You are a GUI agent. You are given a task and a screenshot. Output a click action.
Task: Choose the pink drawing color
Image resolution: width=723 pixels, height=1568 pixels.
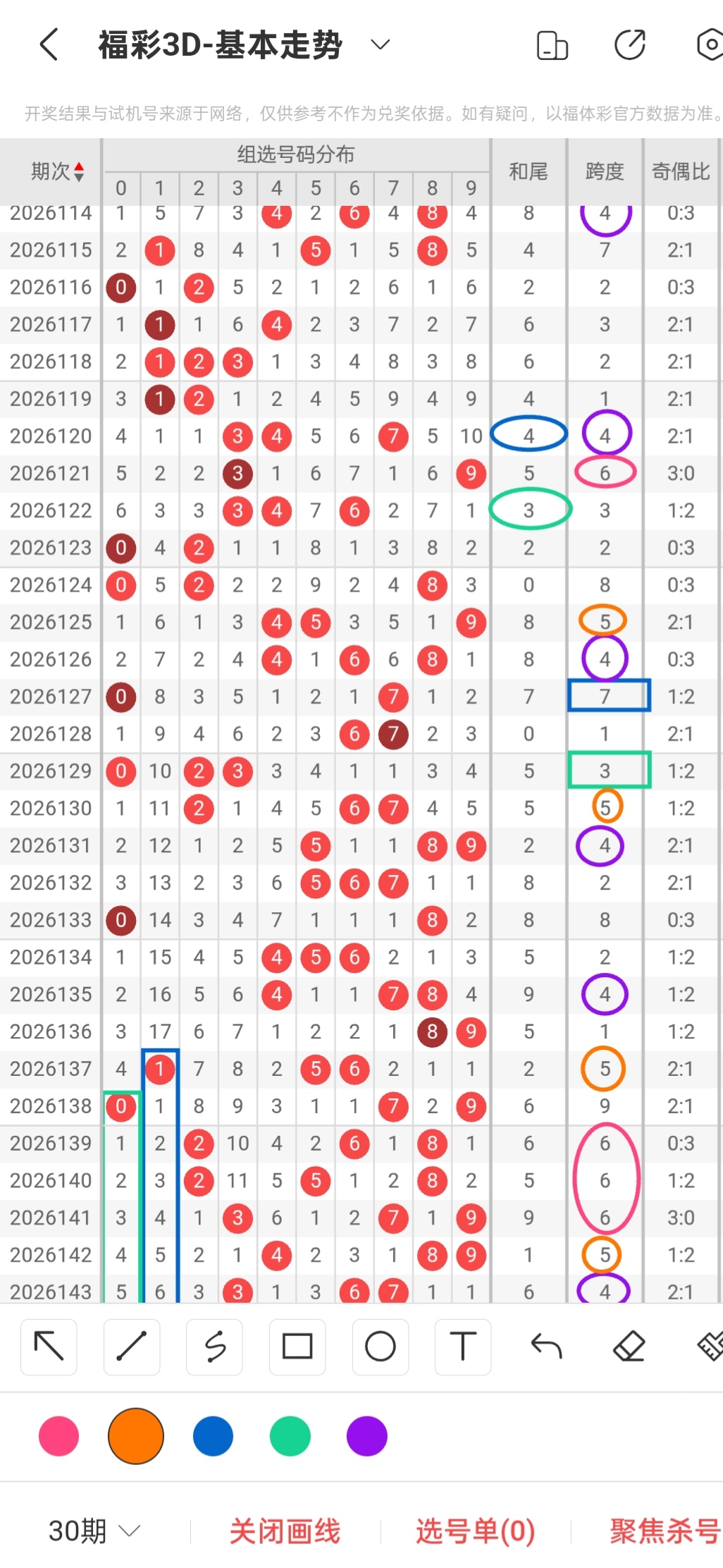(x=58, y=1436)
